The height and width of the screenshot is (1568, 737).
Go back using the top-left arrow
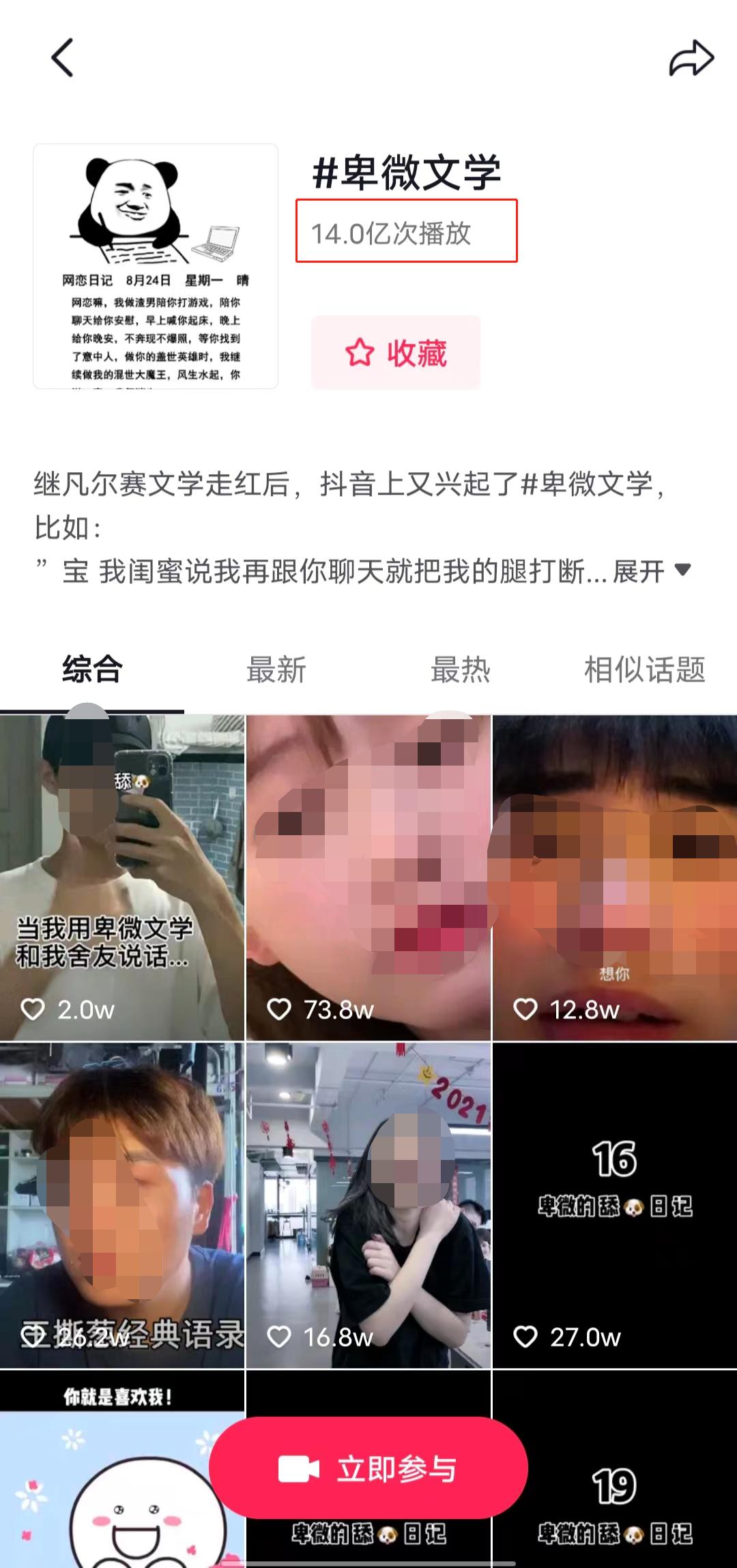click(62, 58)
